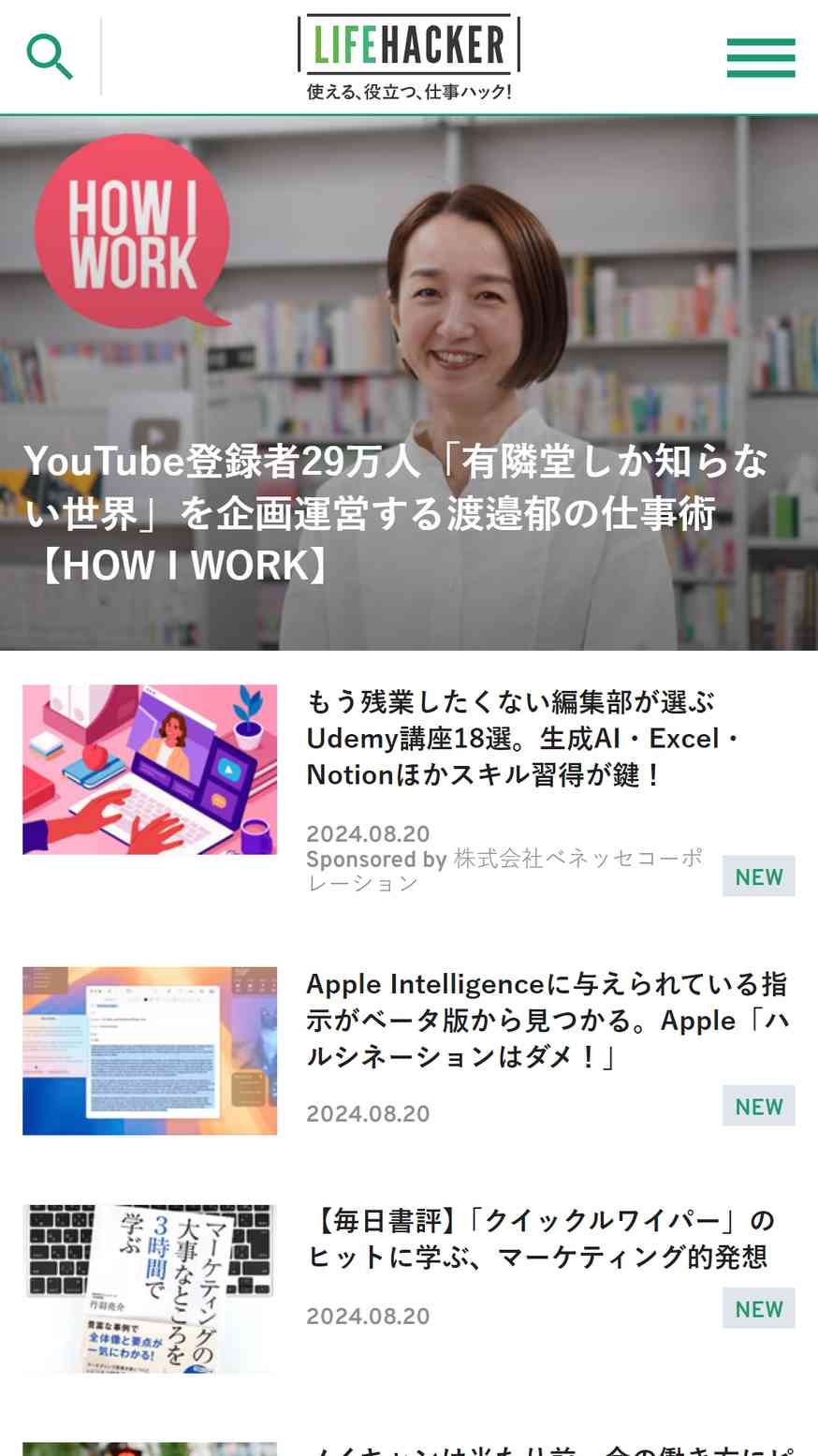Viewport: 818px width, 1456px height.
Task: Tap the laptop illustration thumbnail for Udemy article
Action: pyautogui.click(x=150, y=770)
